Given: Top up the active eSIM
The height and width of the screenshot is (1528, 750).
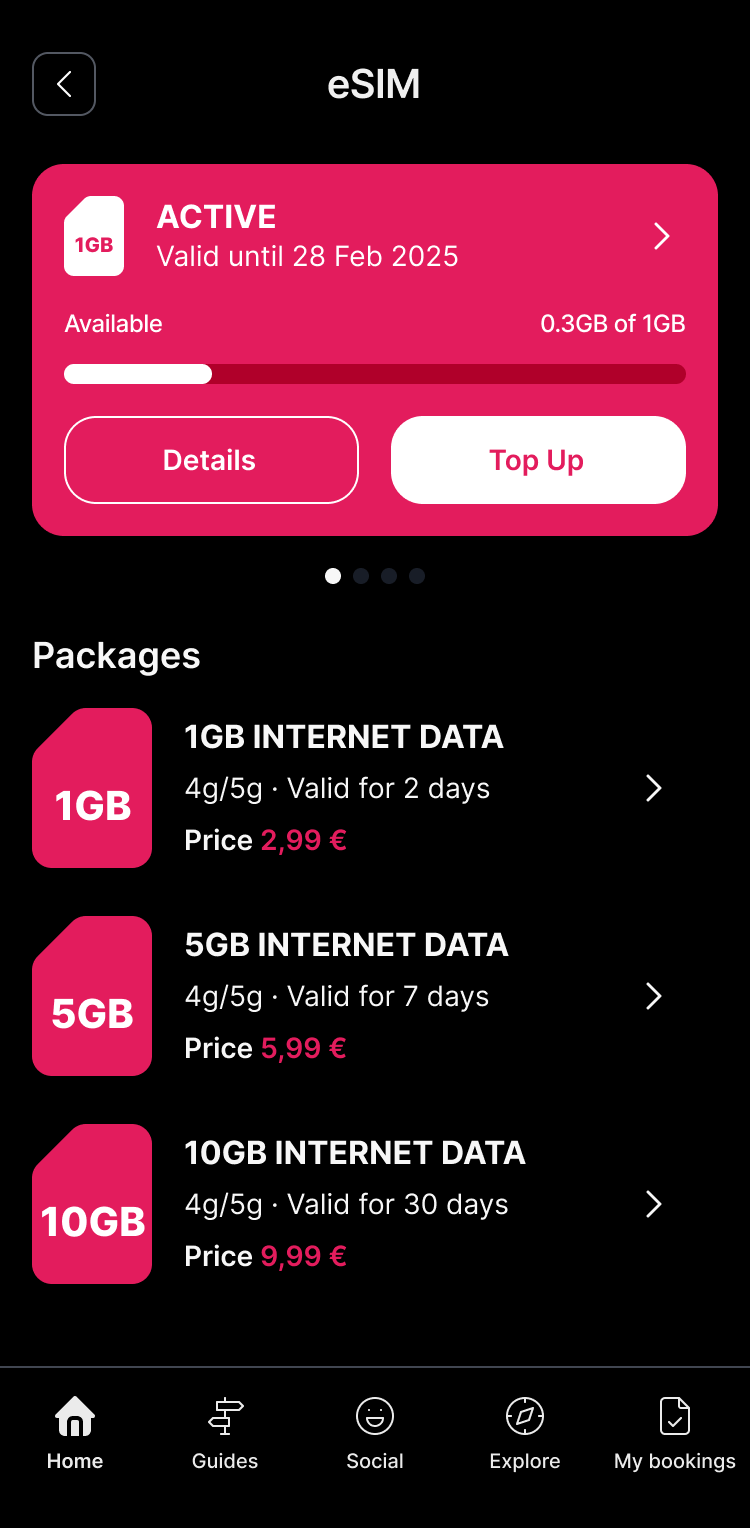Looking at the screenshot, I should coord(538,460).
